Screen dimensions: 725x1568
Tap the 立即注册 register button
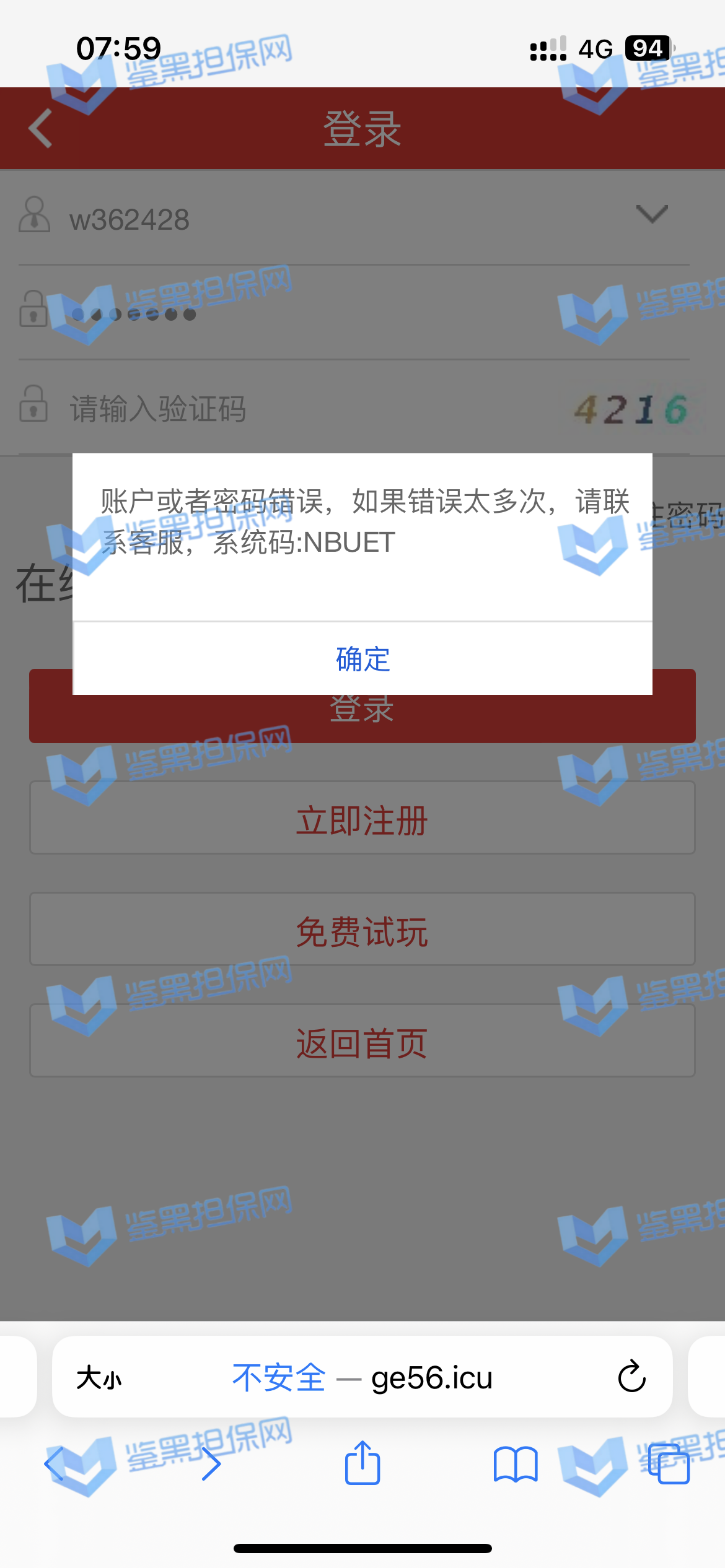[x=362, y=819]
